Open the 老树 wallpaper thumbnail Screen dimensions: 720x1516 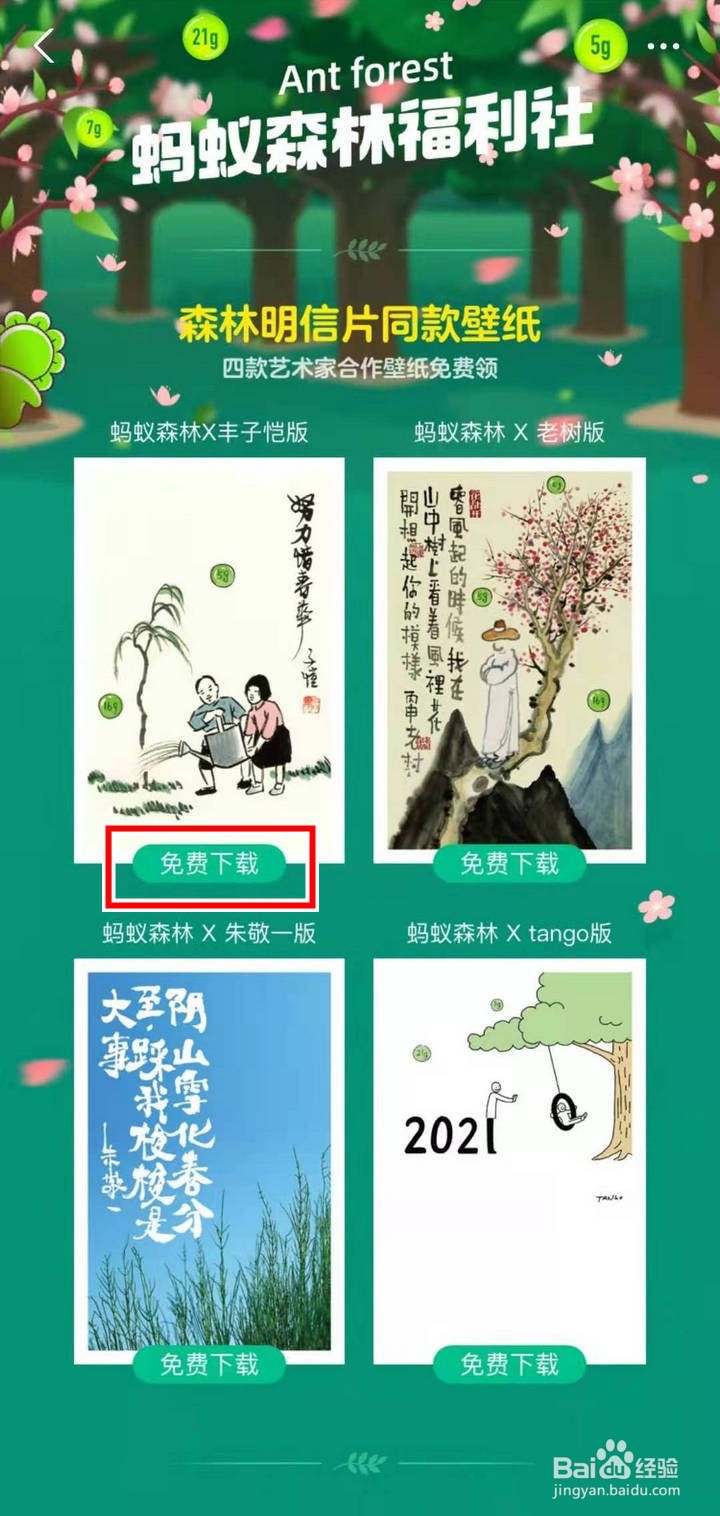(511, 650)
